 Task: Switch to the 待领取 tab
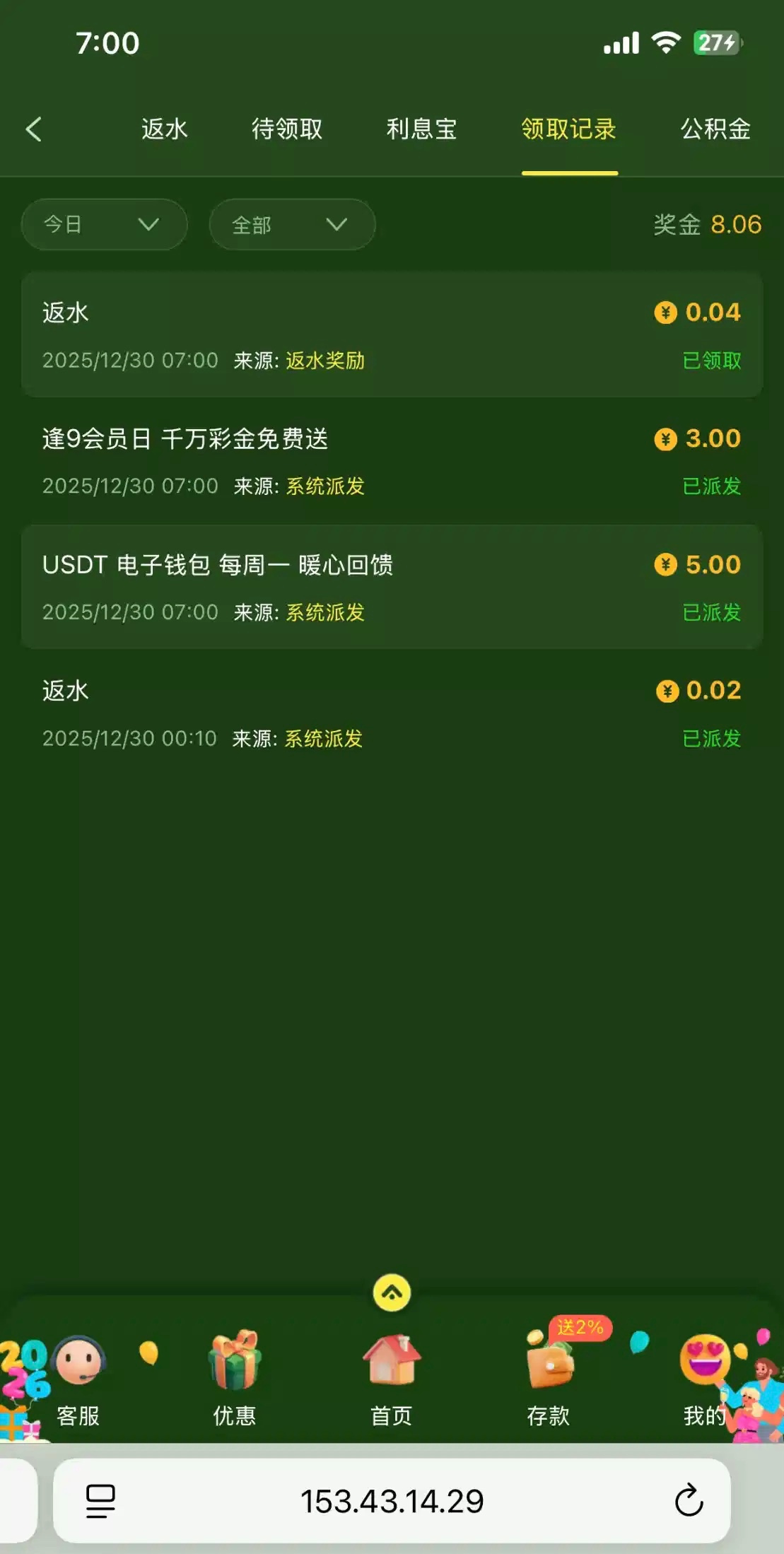point(287,129)
